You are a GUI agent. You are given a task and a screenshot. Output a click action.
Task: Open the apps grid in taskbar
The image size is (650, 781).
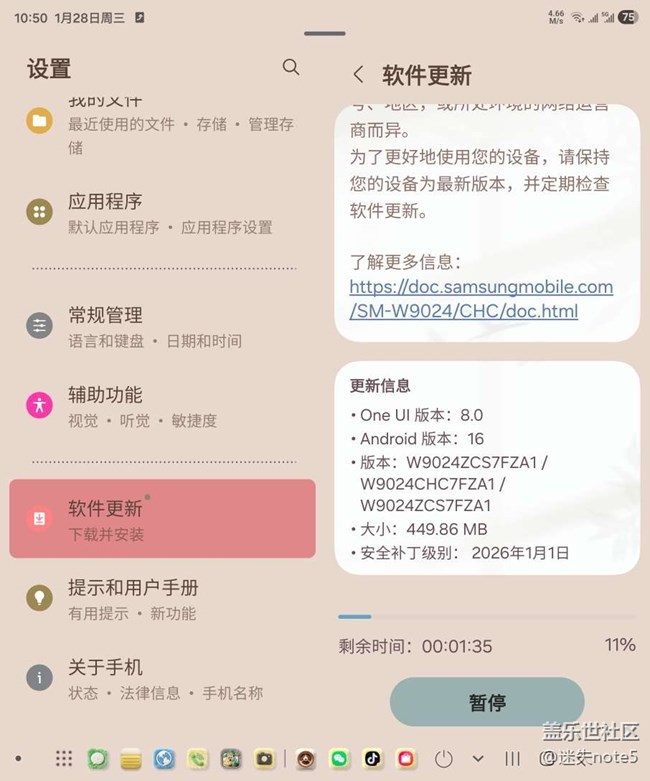(64, 759)
